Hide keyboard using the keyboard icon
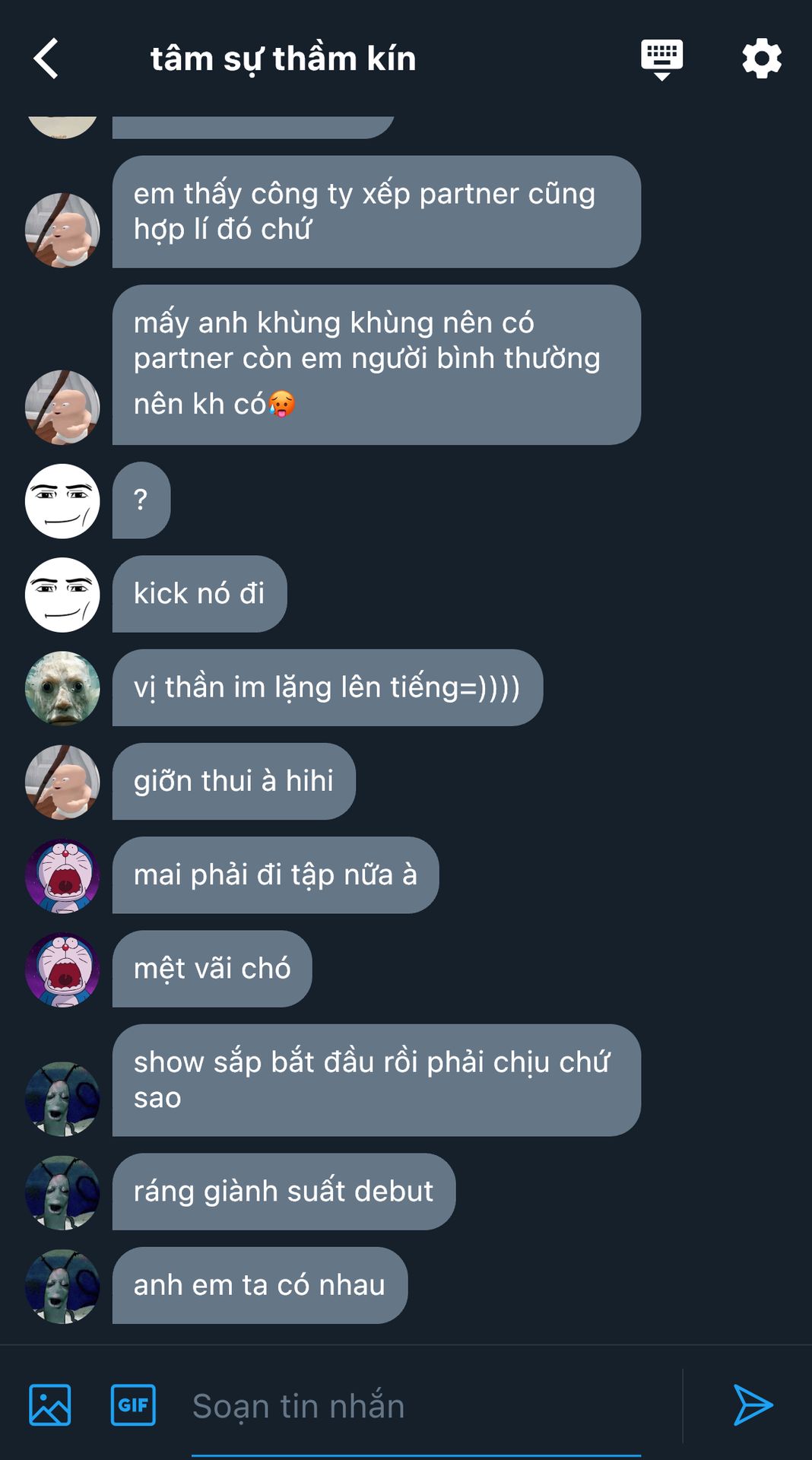Screen dimensions: 812x1460 (x=661, y=59)
